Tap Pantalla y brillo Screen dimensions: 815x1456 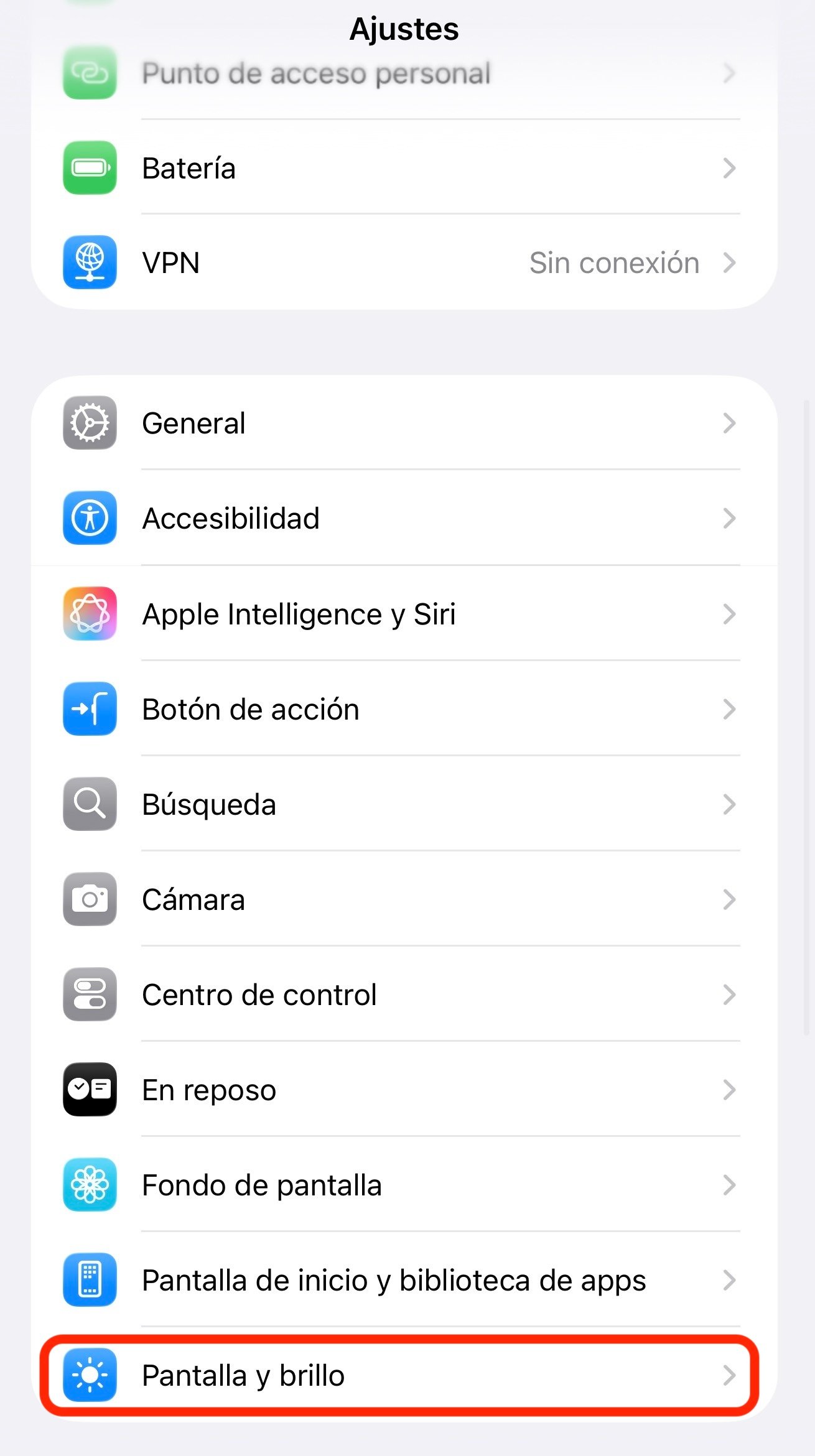(403, 1376)
